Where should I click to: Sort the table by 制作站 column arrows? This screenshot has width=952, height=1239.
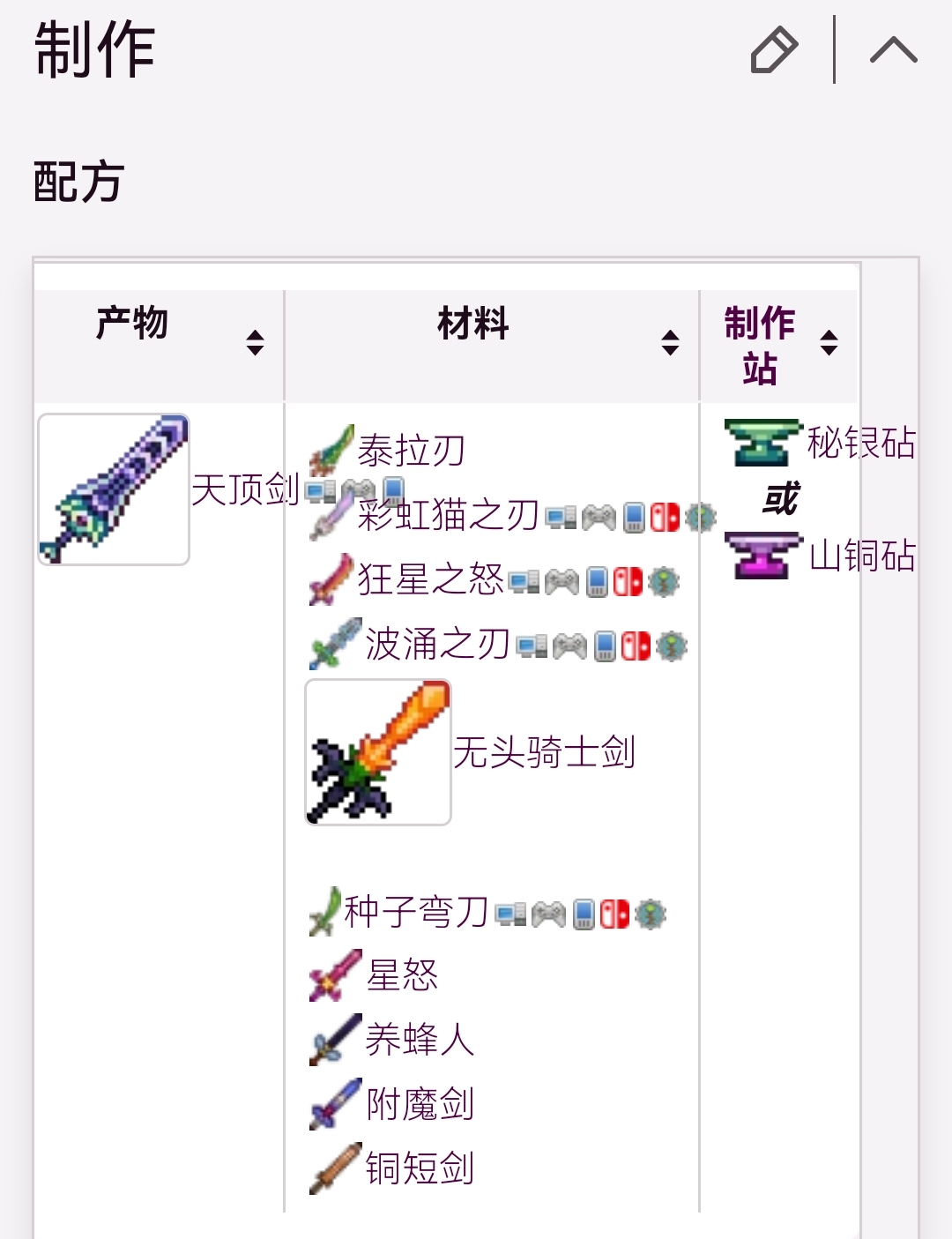(829, 342)
